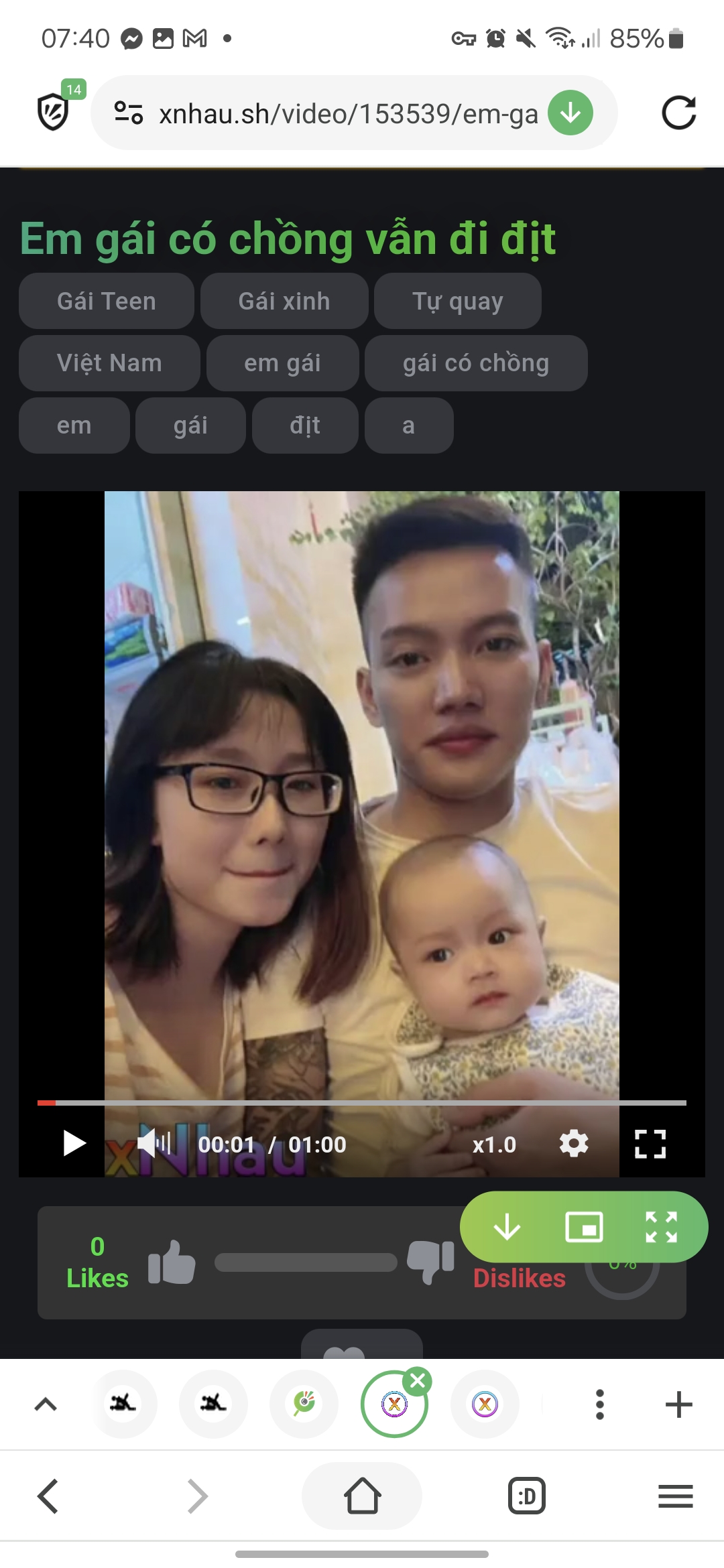Open the ad-blocker shield icon
This screenshot has width=724, height=1568.
tap(54, 111)
